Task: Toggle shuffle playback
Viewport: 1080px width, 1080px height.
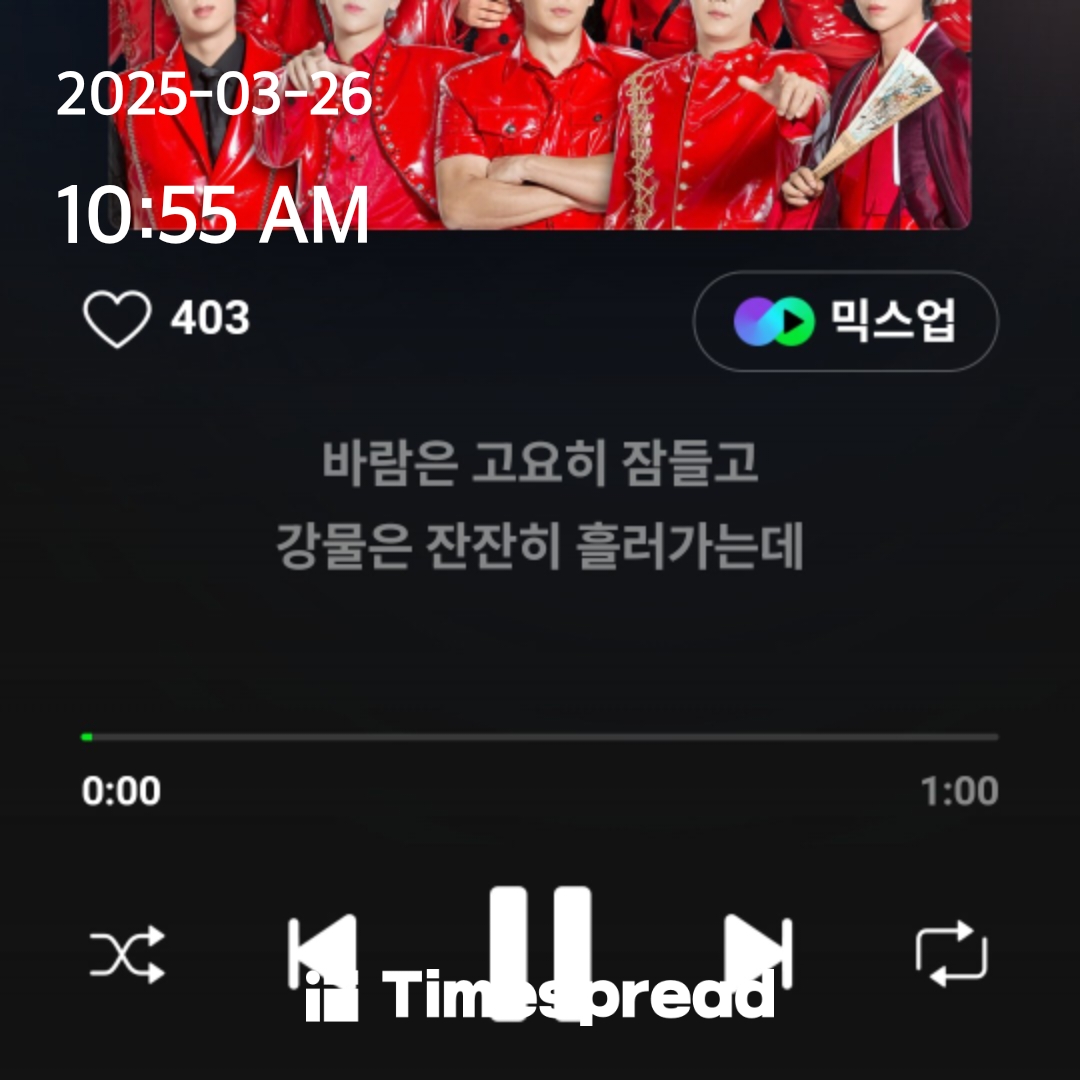Action: tap(127, 954)
